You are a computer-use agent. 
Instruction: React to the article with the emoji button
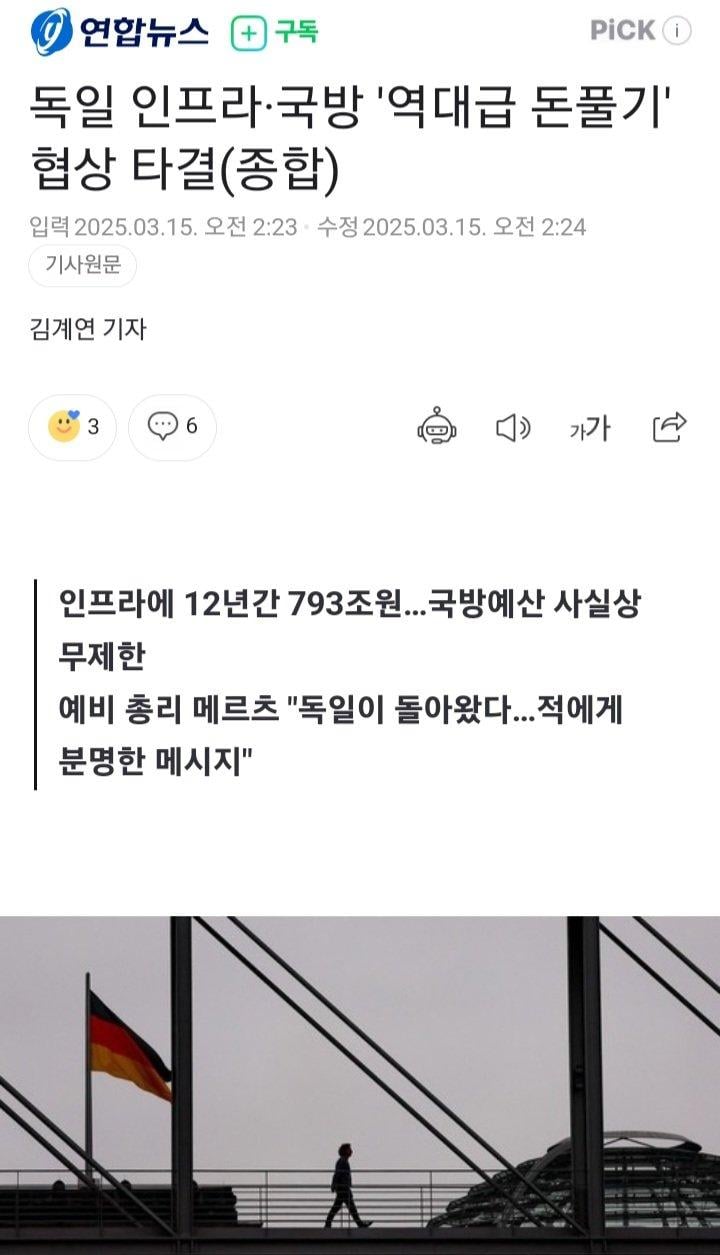point(73,427)
